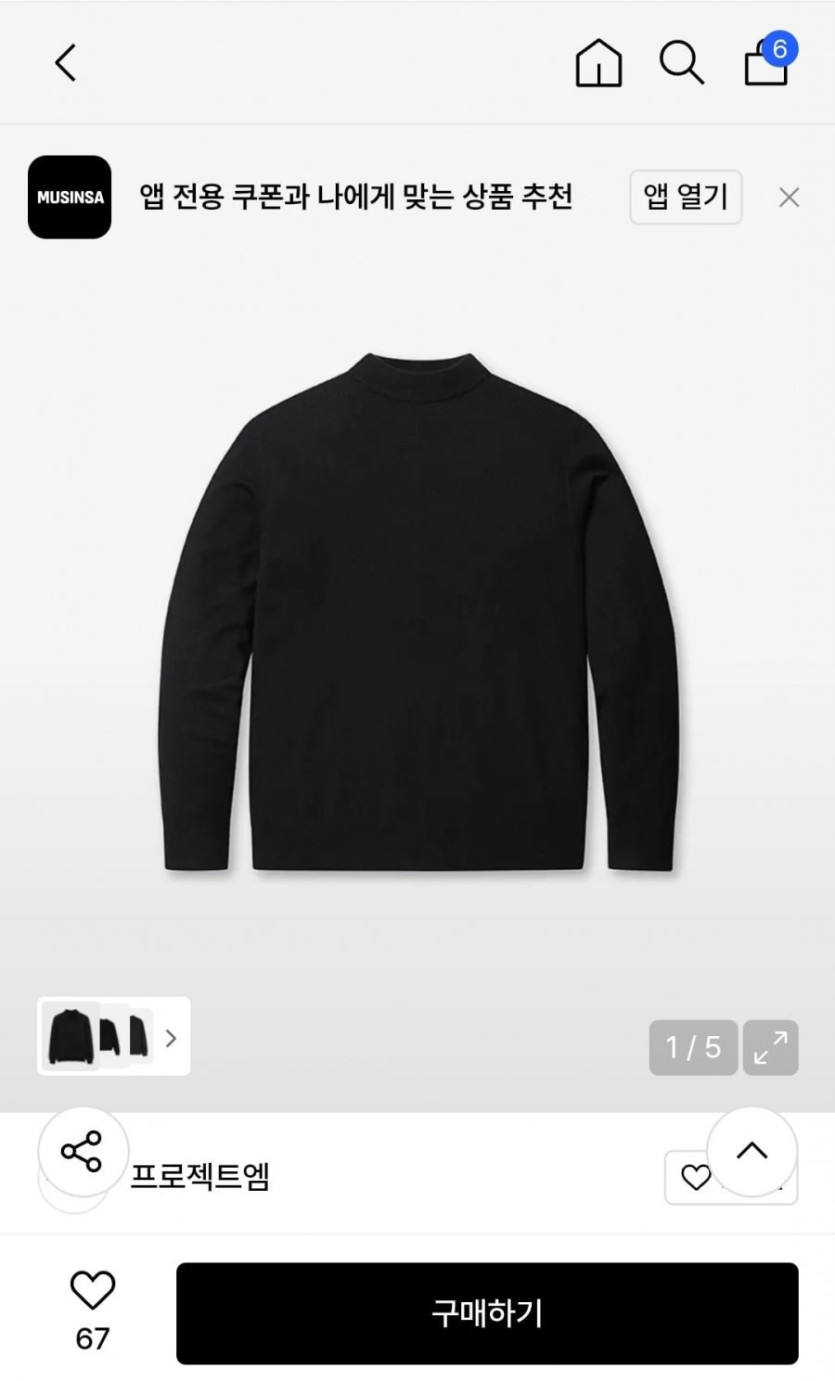Screen dimensions: 835x1381
Task: Like the 프로젝트엠 brand
Action: (697, 1179)
